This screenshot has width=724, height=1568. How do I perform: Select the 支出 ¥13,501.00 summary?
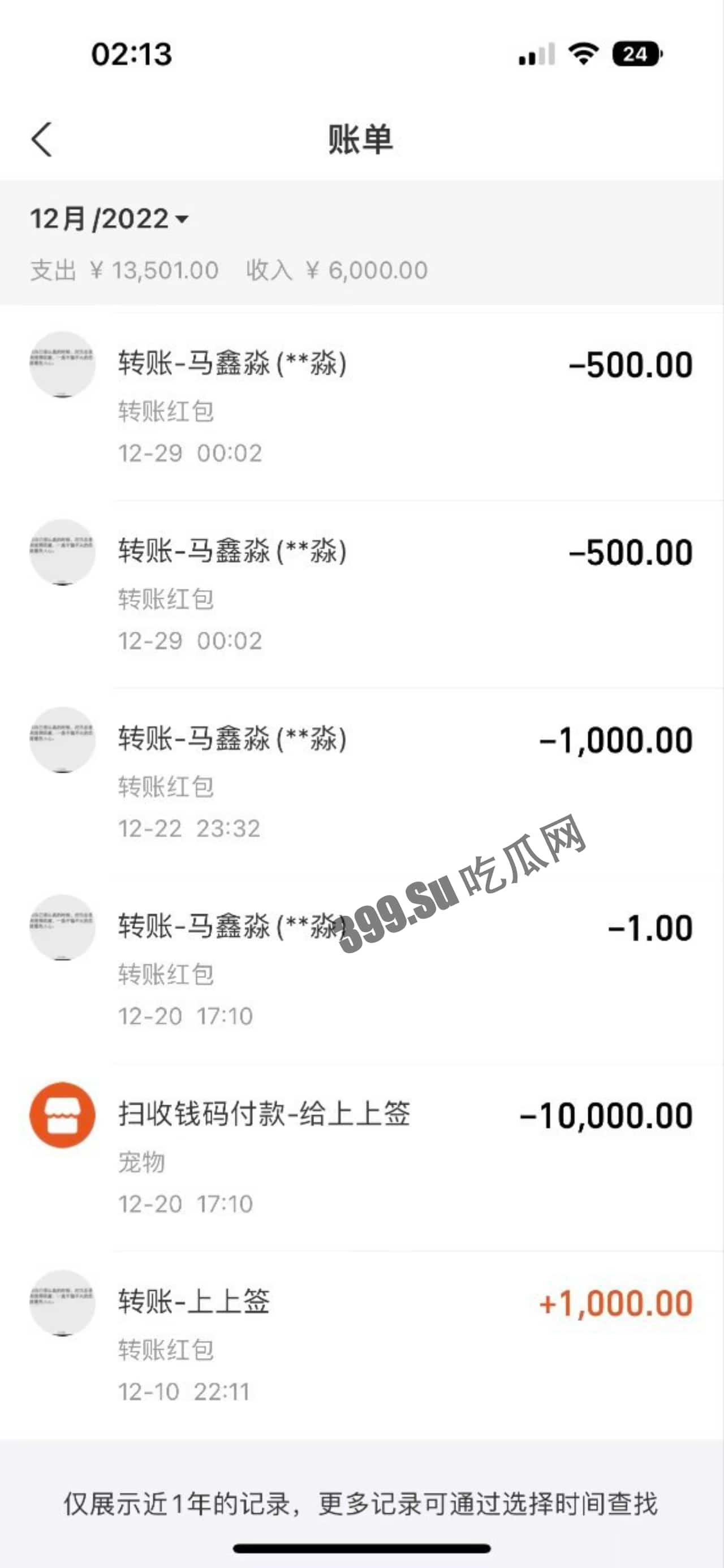[x=121, y=270]
